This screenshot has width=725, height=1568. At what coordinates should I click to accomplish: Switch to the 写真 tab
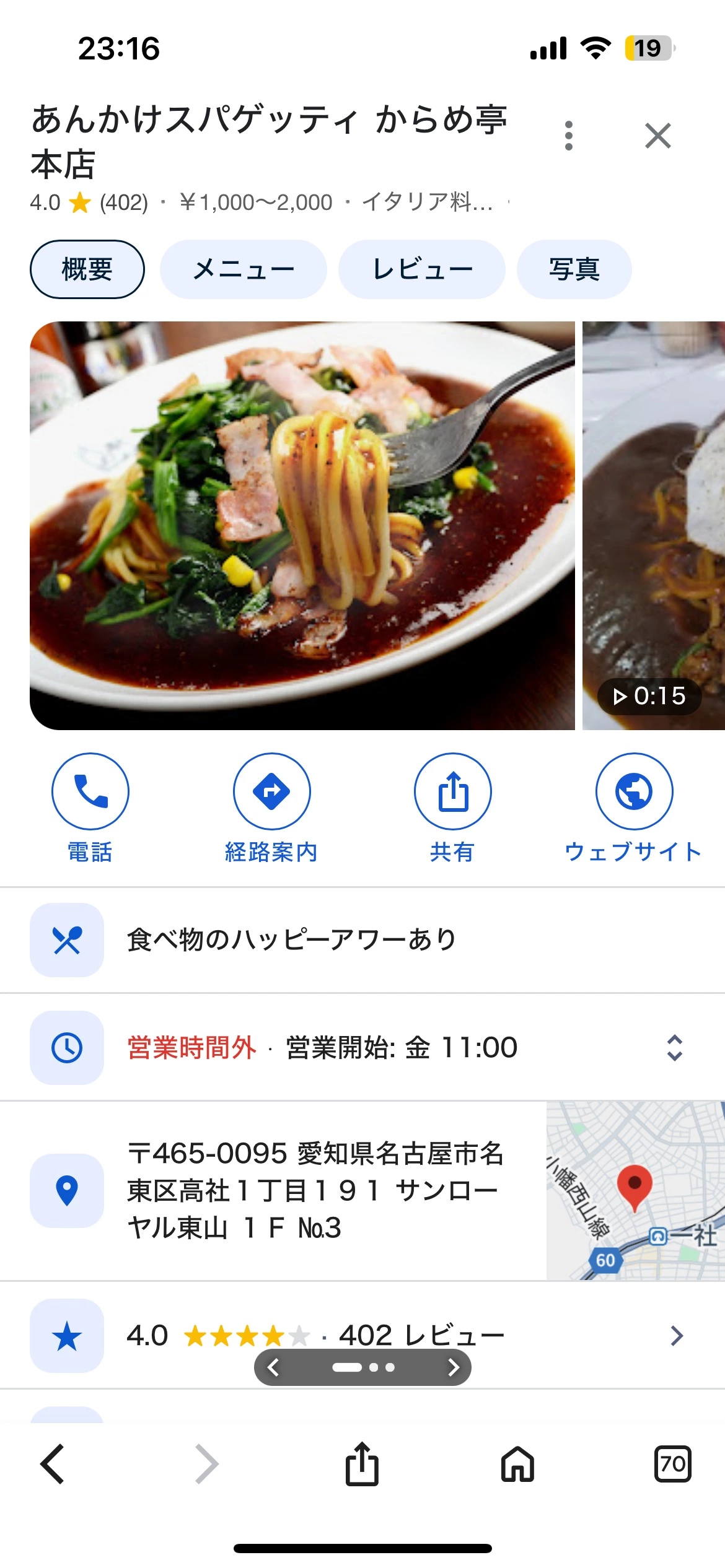coord(574,269)
